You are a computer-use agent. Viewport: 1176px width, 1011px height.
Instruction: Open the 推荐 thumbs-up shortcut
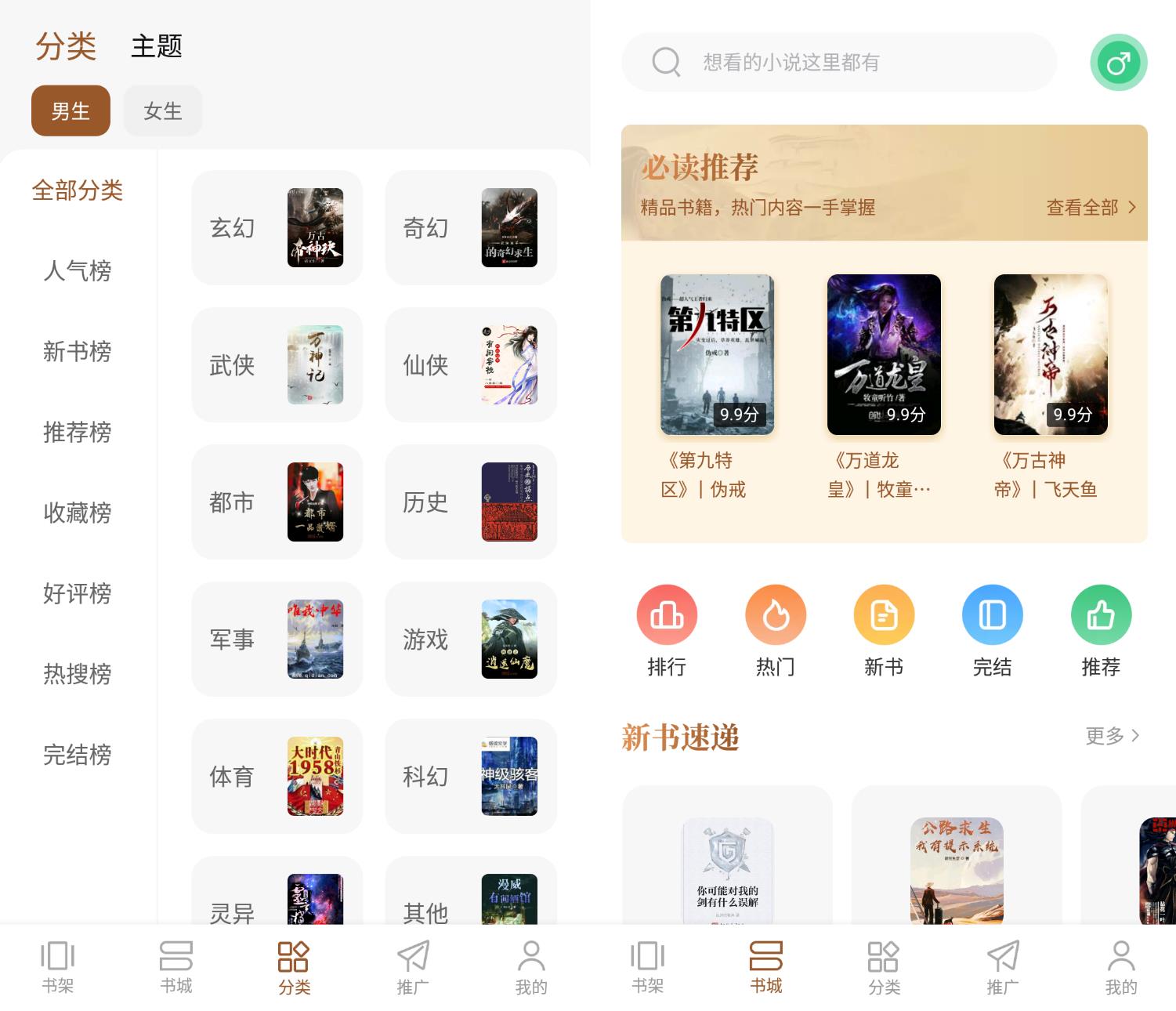1101,615
